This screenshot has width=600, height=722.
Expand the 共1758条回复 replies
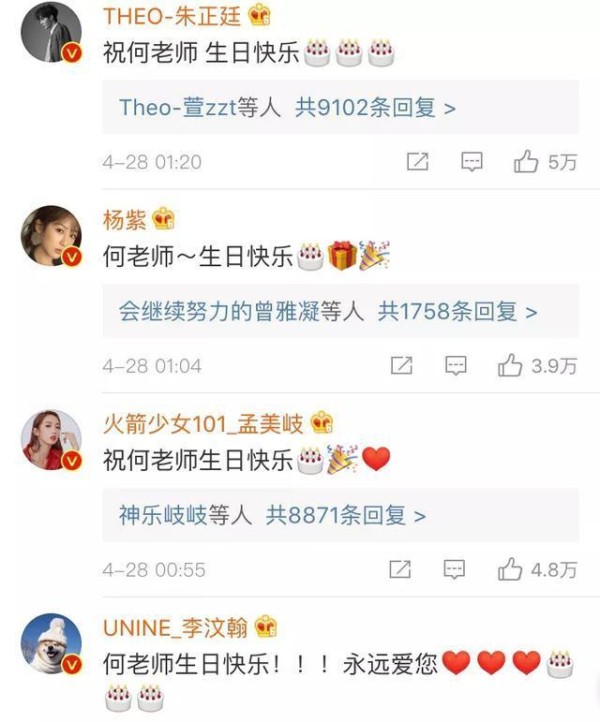point(458,312)
